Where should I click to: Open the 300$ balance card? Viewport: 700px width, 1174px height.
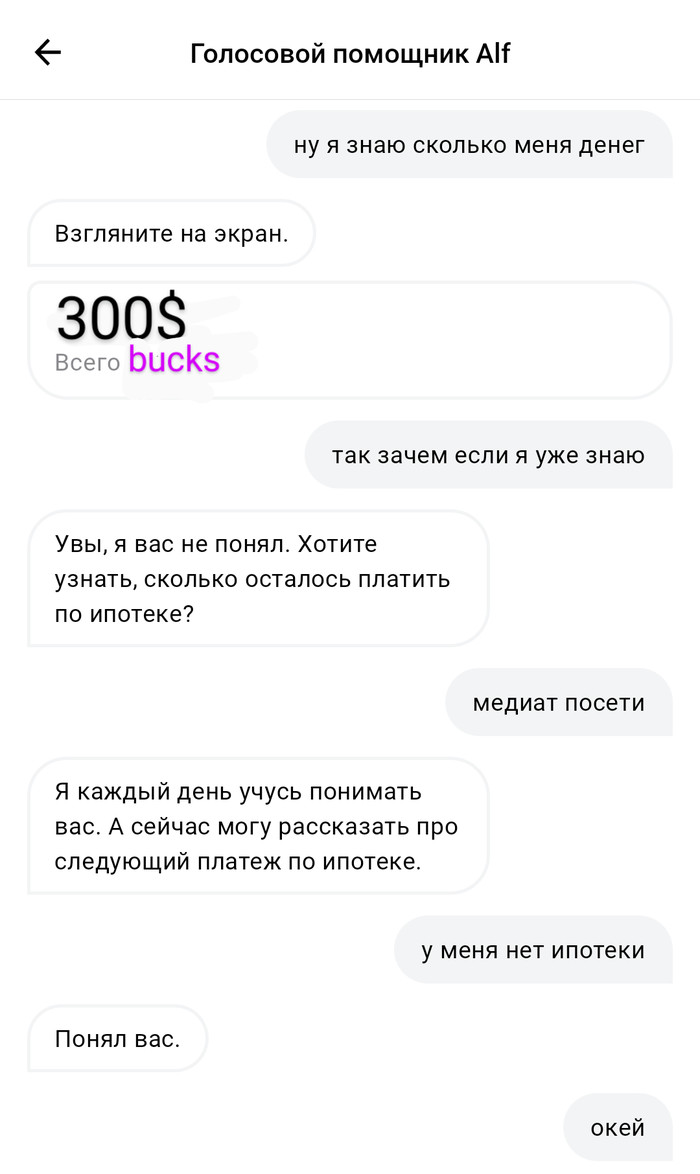[348, 340]
